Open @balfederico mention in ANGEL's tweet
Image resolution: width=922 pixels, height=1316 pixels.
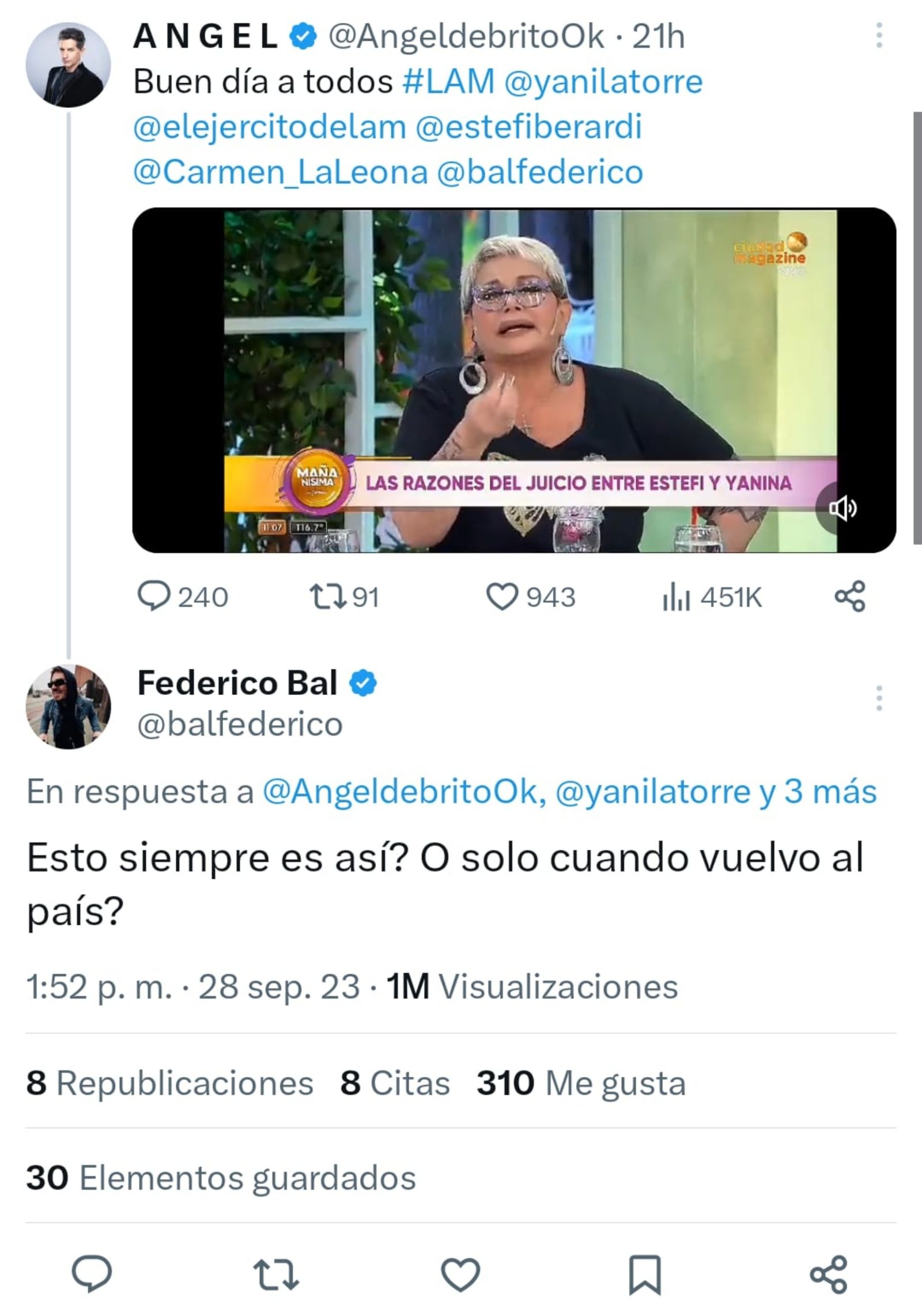(x=540, y=172)
